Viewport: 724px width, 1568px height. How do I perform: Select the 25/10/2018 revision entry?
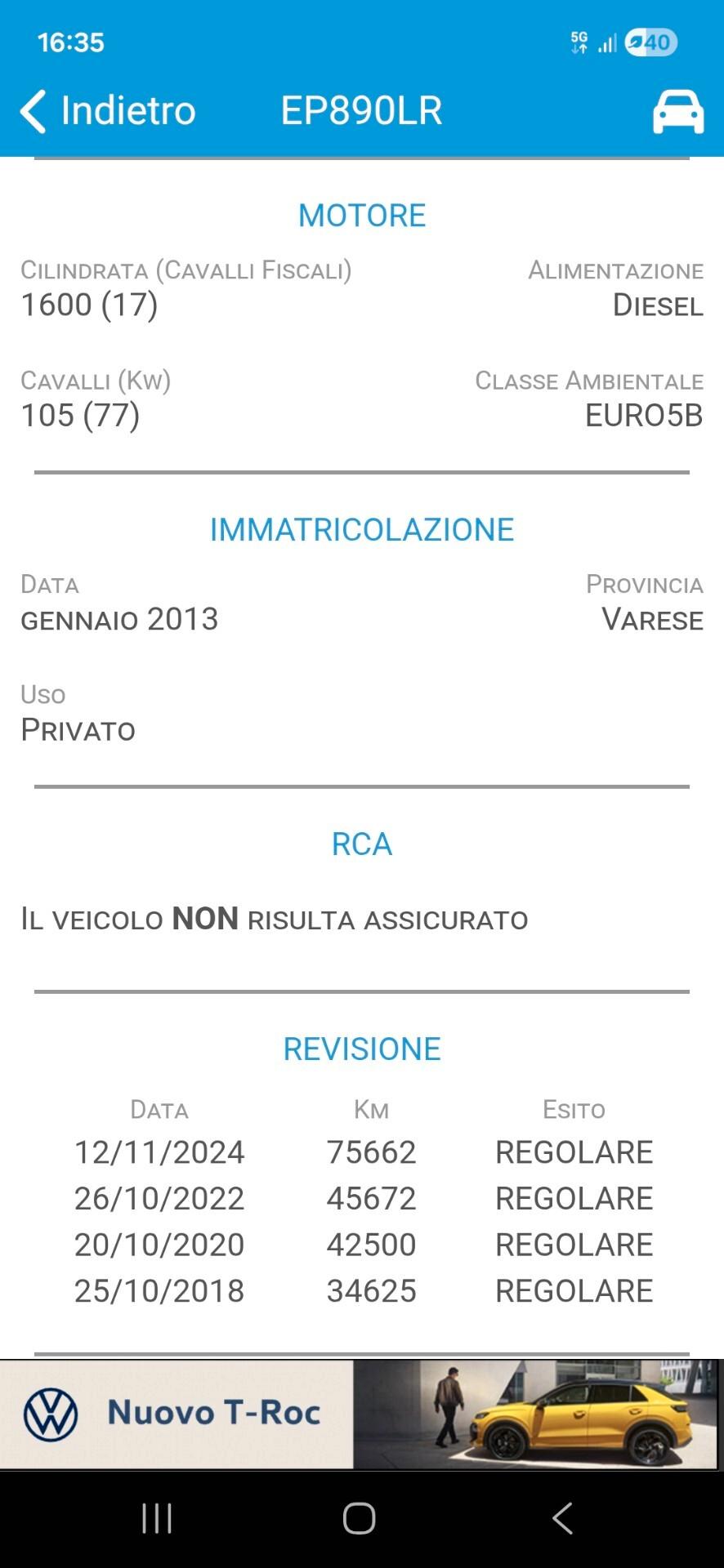click(x=362, y=1291)
